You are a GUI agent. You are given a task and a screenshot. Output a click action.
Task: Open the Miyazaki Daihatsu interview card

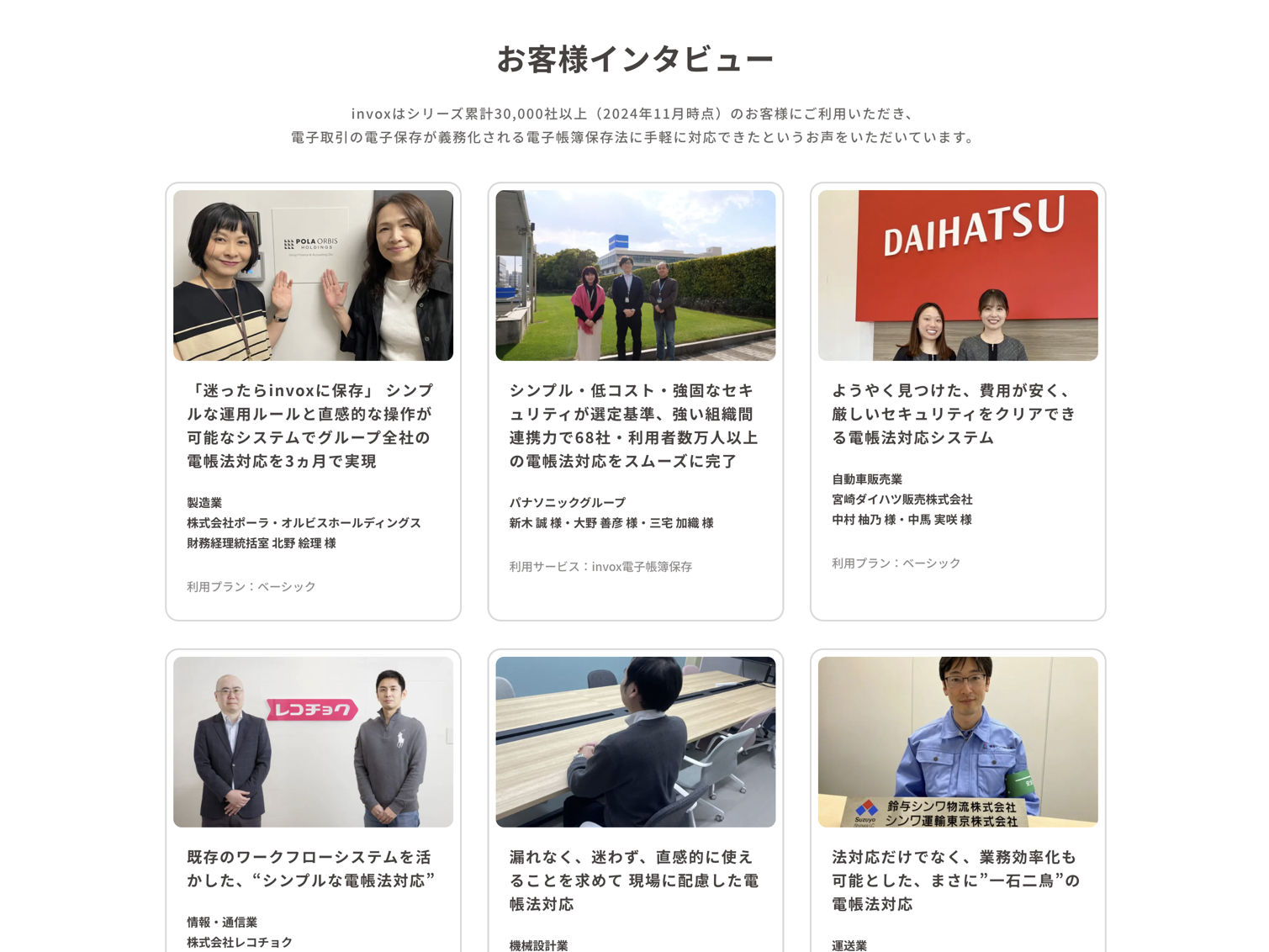957,401
